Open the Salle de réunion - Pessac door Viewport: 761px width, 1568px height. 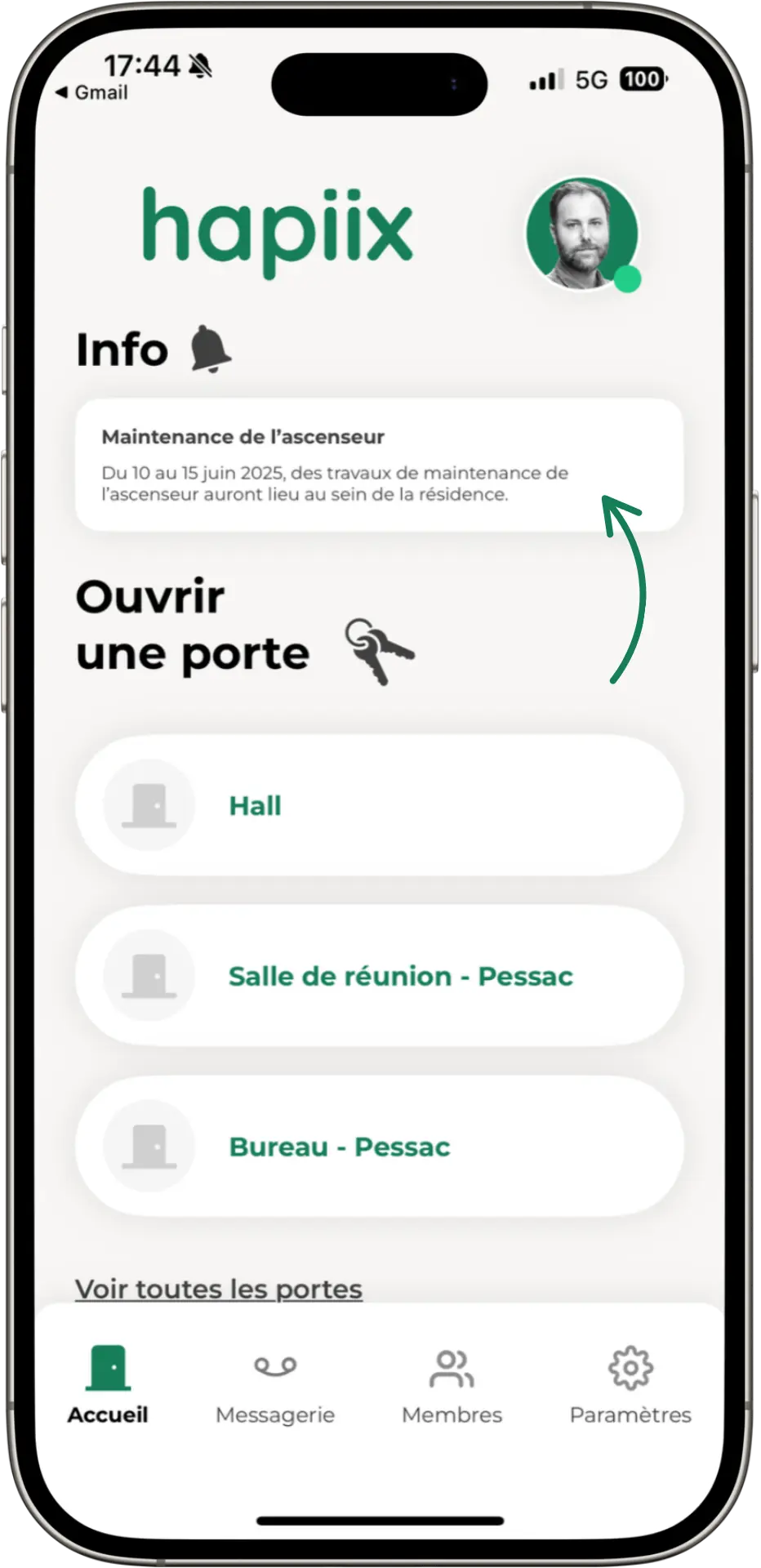(x=379, y=976)
